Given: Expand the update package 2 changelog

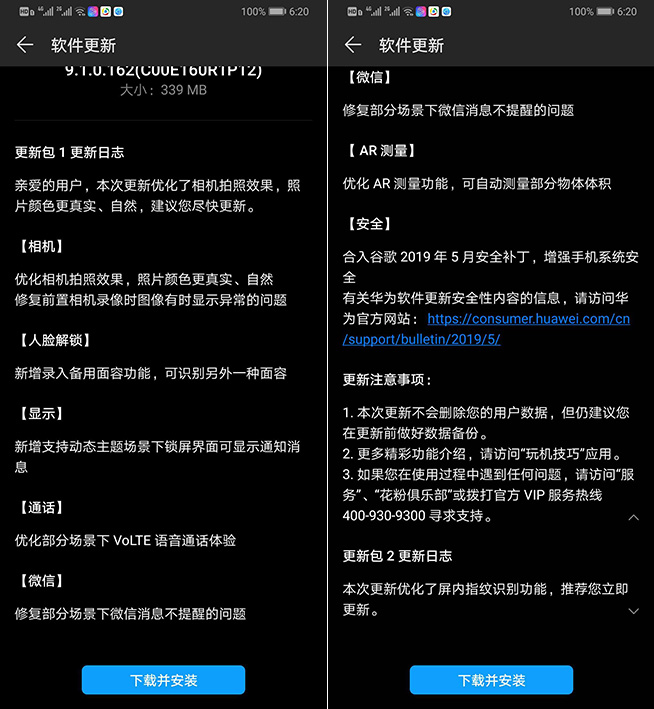Looking at the screenshot, I should click(x=633, y=610).
